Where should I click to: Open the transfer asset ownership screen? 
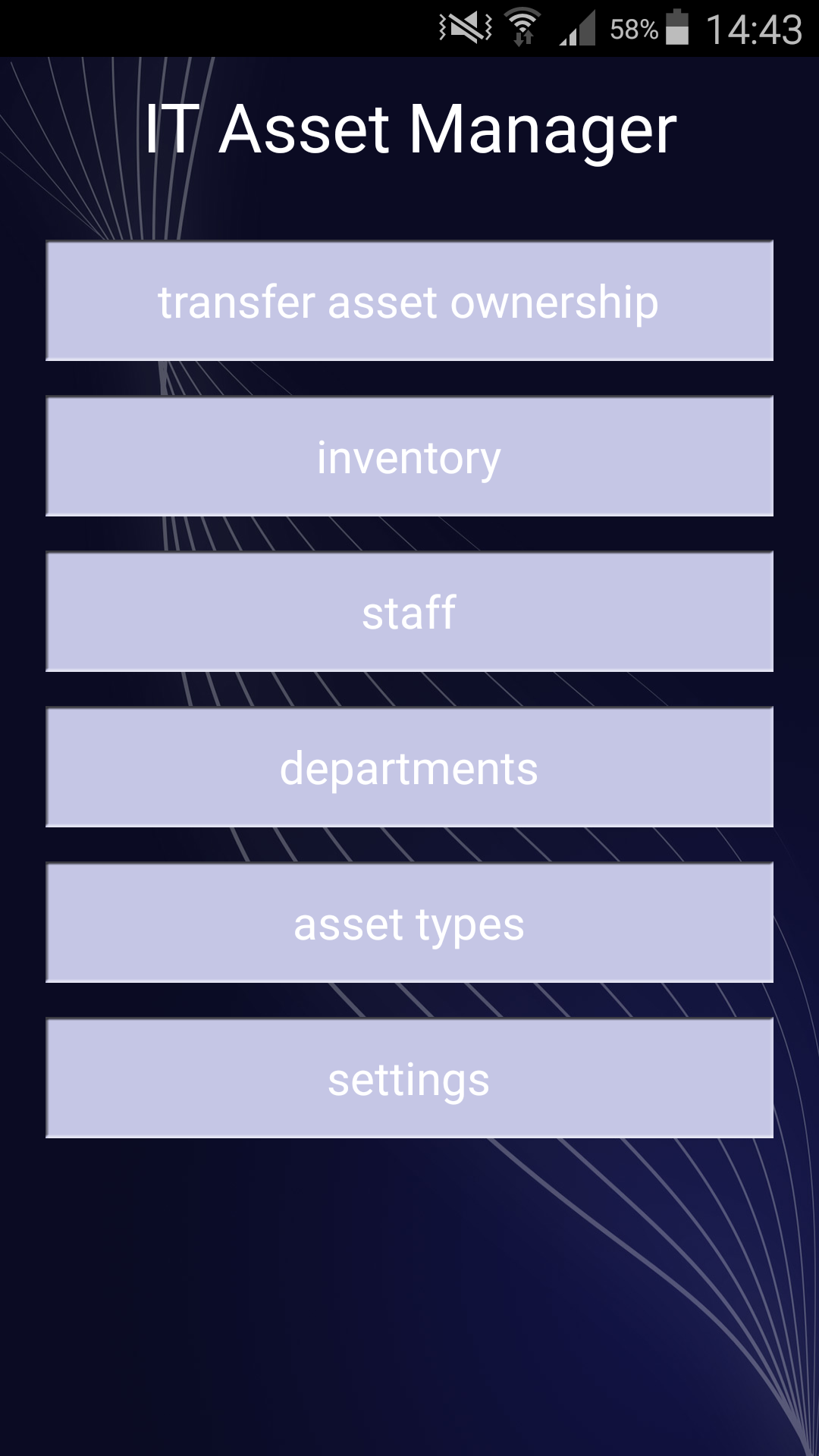(x=409, y=301)
